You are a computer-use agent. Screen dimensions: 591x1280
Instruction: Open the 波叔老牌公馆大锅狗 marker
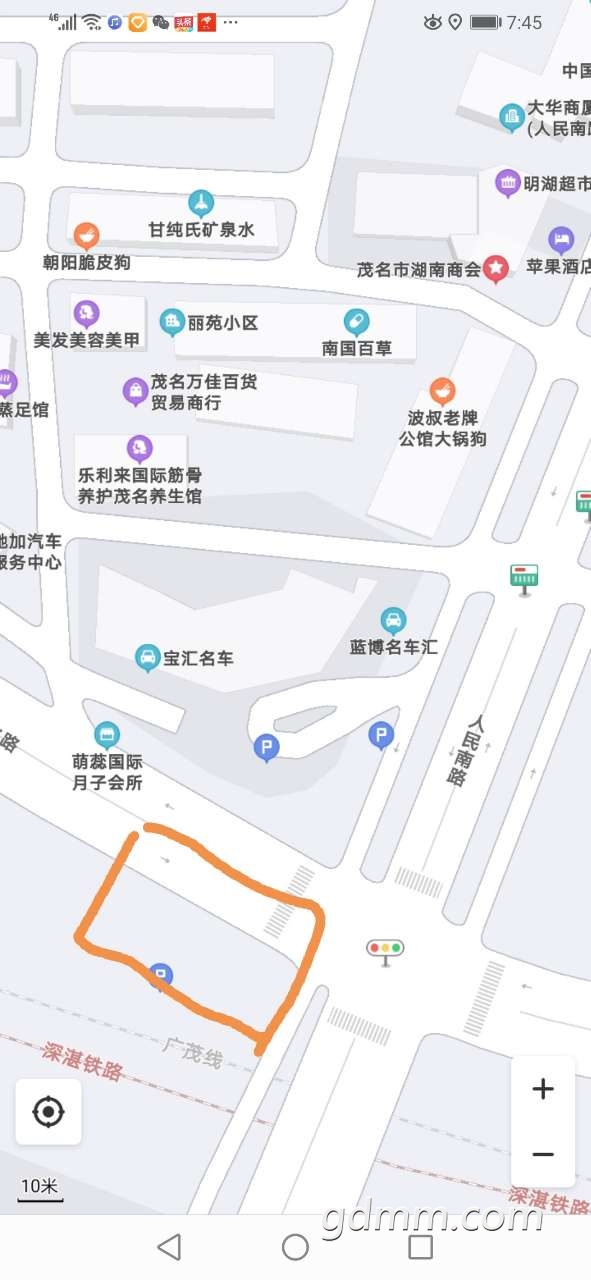click(442, 391)
